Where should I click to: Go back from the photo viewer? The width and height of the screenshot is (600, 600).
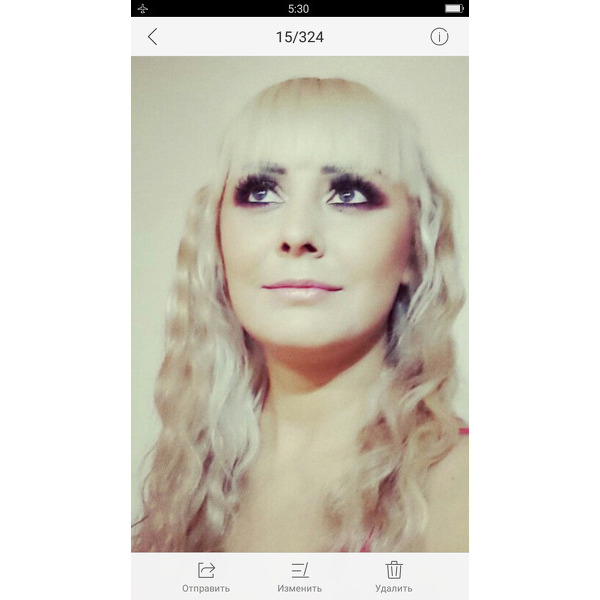[152, 37]
